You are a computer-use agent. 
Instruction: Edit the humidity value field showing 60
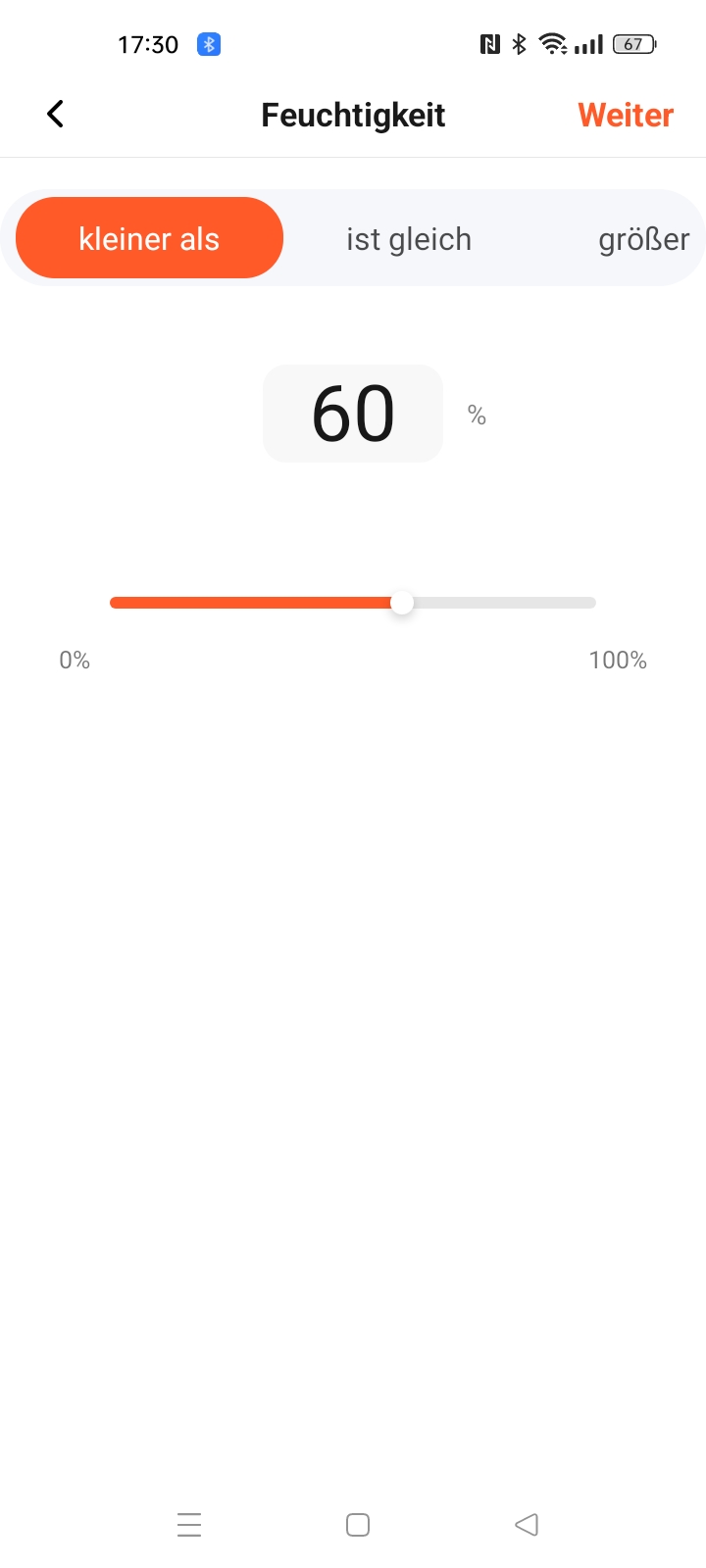(x=353, y=414)
